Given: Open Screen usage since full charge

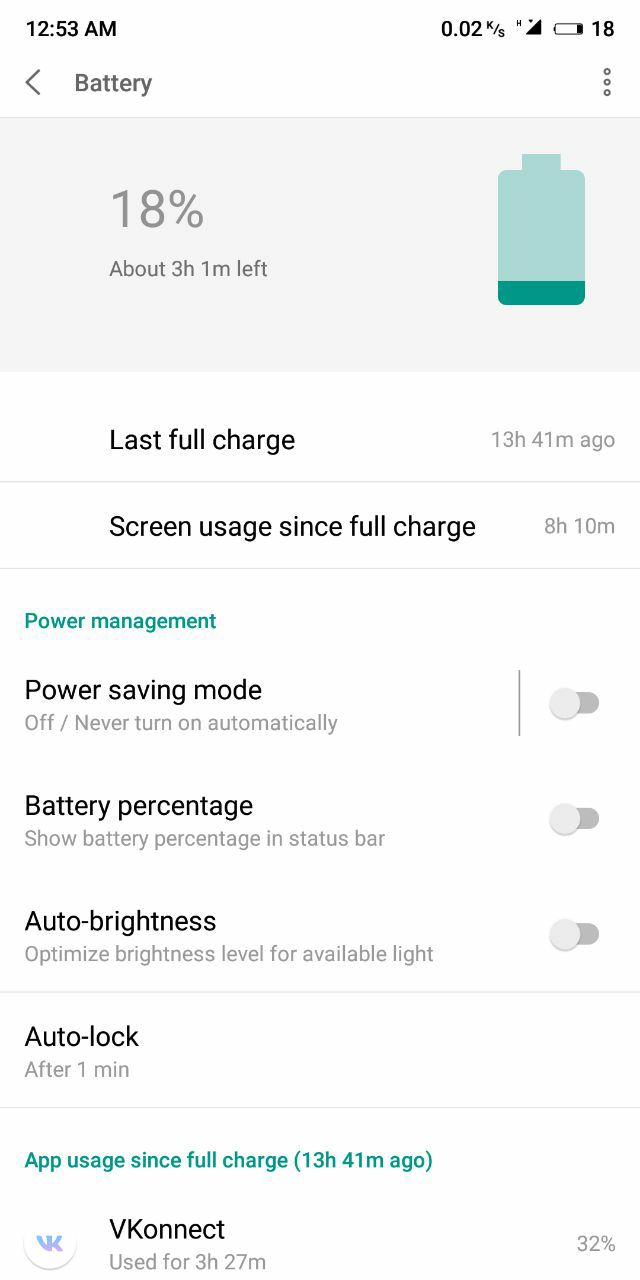Looking at the screenshot, I should pos(320,527).
